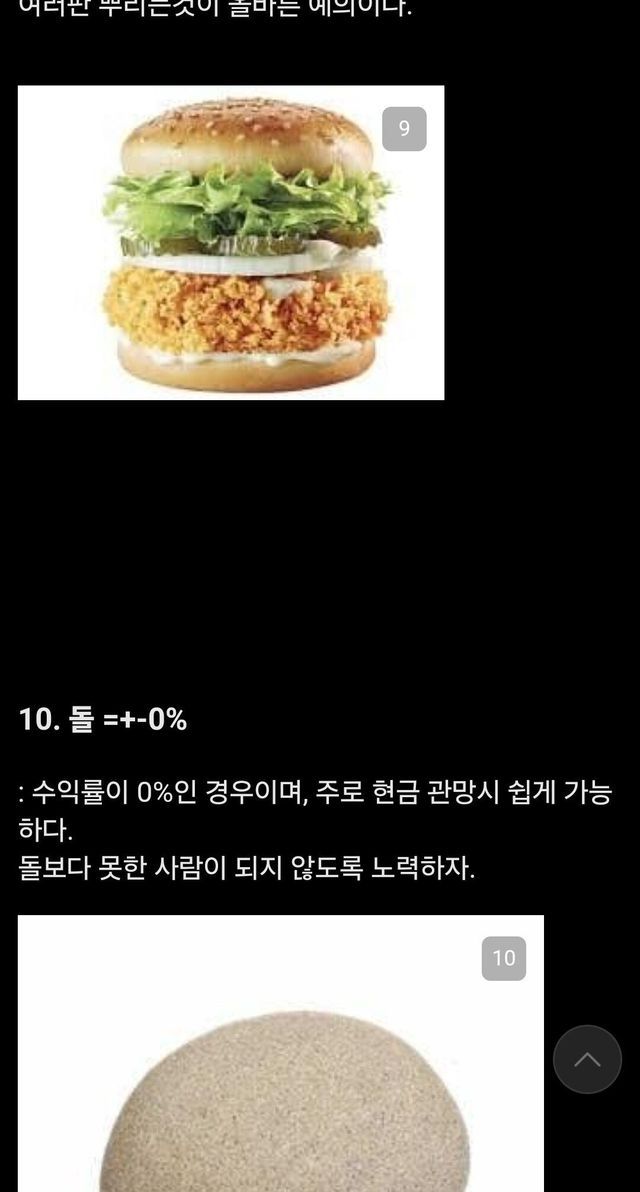Open the chicken burger image numbered 9
The width and height of the screenshot is (640, 1192).
[x=231, y=243]
